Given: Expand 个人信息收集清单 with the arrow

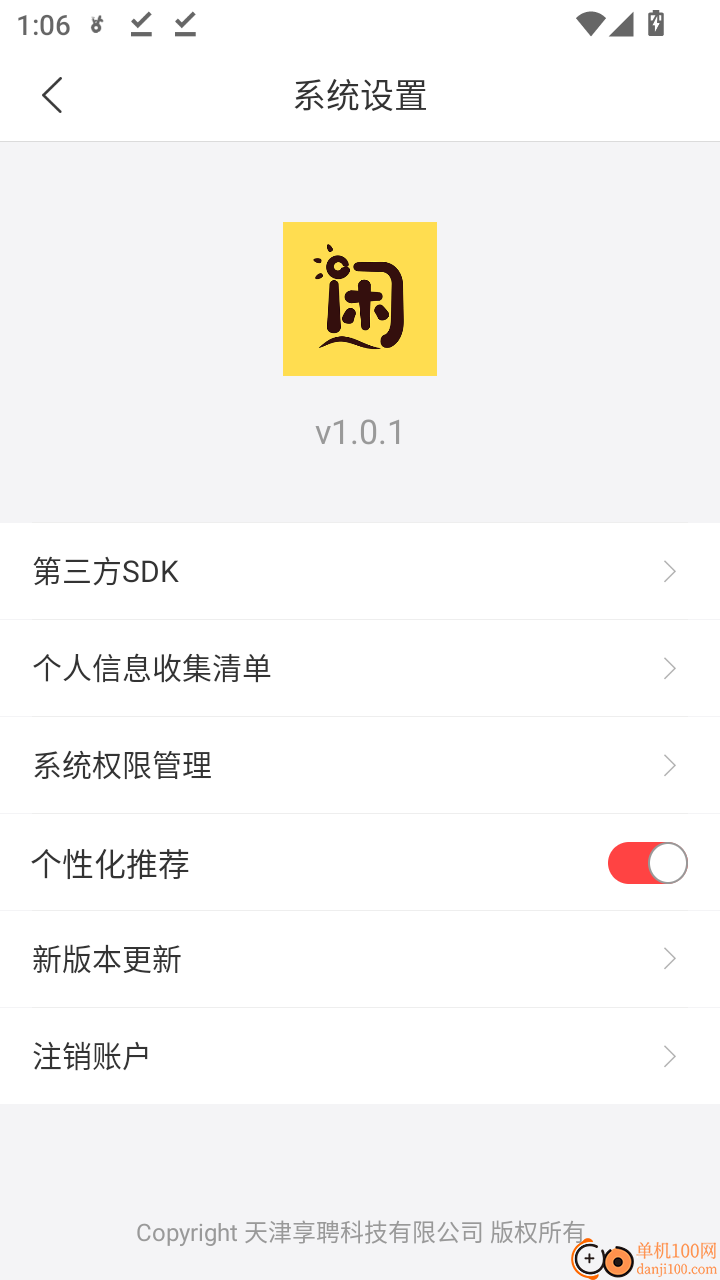Looking at the screenshot, I should point(668,668).
